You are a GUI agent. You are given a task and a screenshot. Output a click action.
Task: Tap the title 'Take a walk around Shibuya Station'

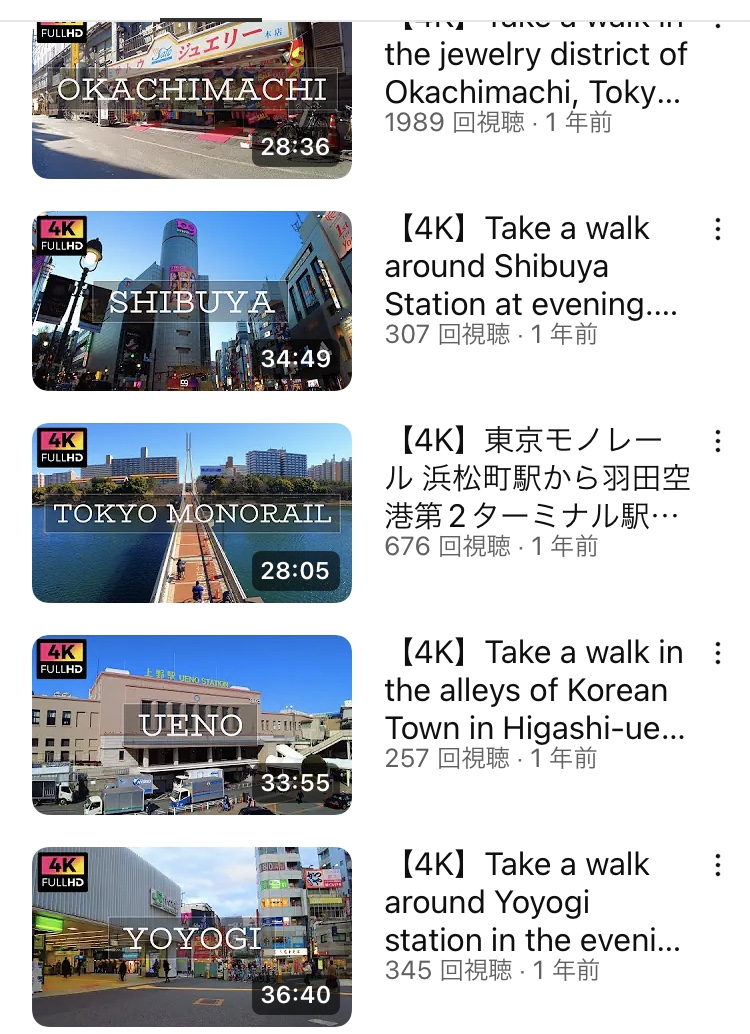pos(531,266)
